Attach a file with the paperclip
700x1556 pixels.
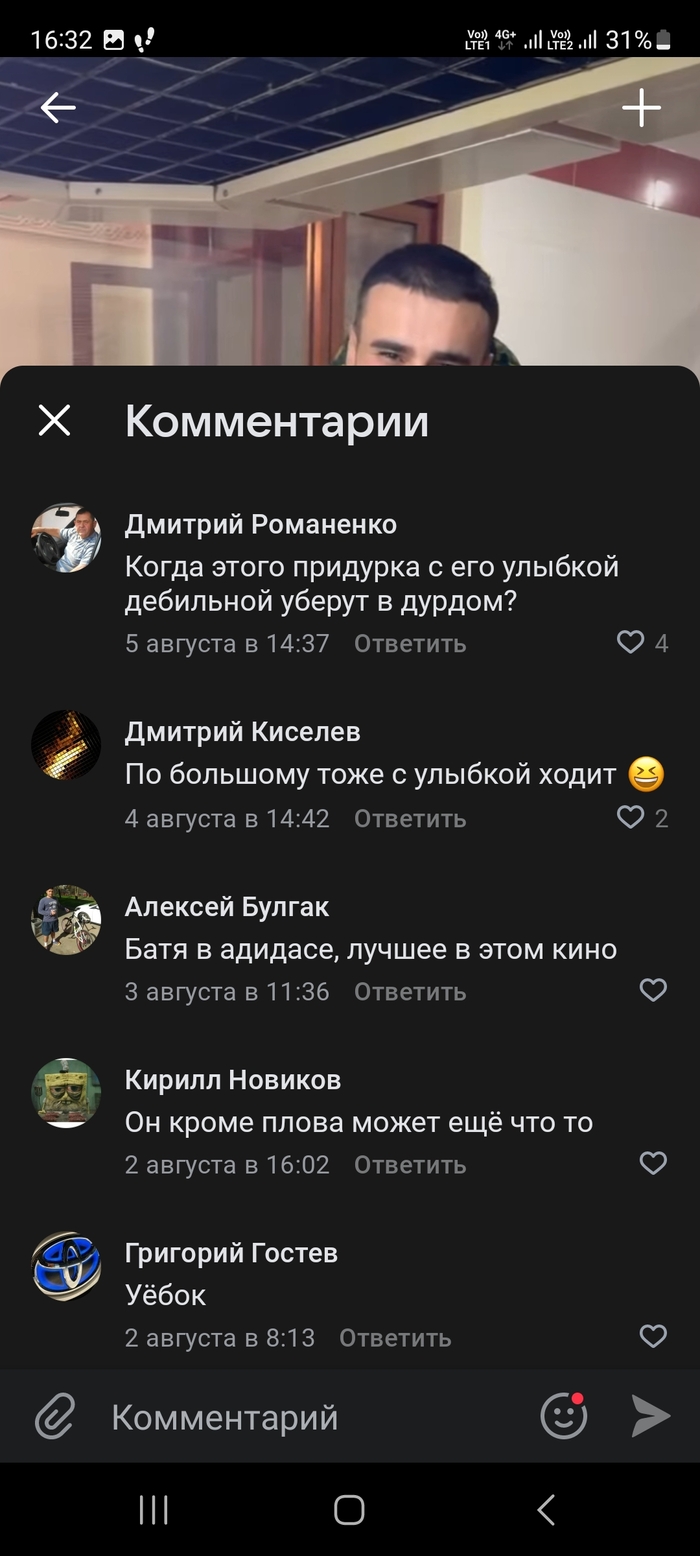point(56,1417)
